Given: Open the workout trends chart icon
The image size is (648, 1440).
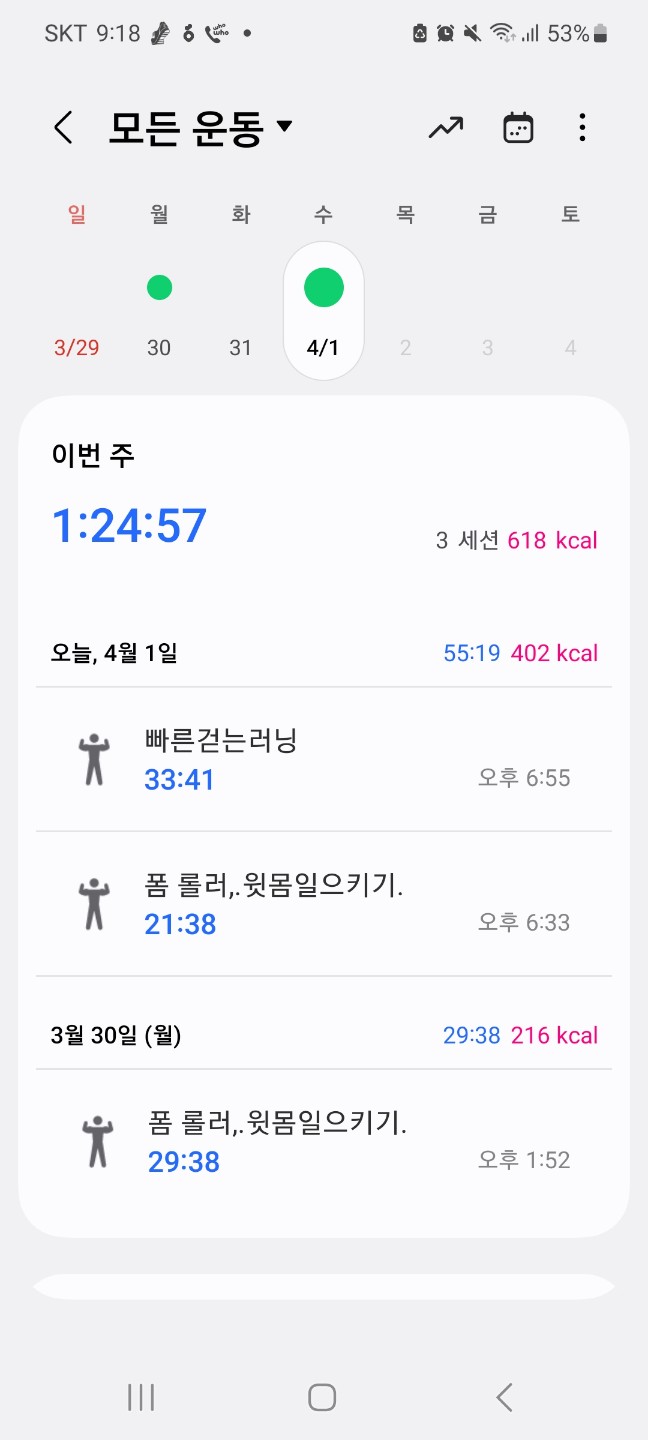Looking at the screenshot, I should [446, 128].
